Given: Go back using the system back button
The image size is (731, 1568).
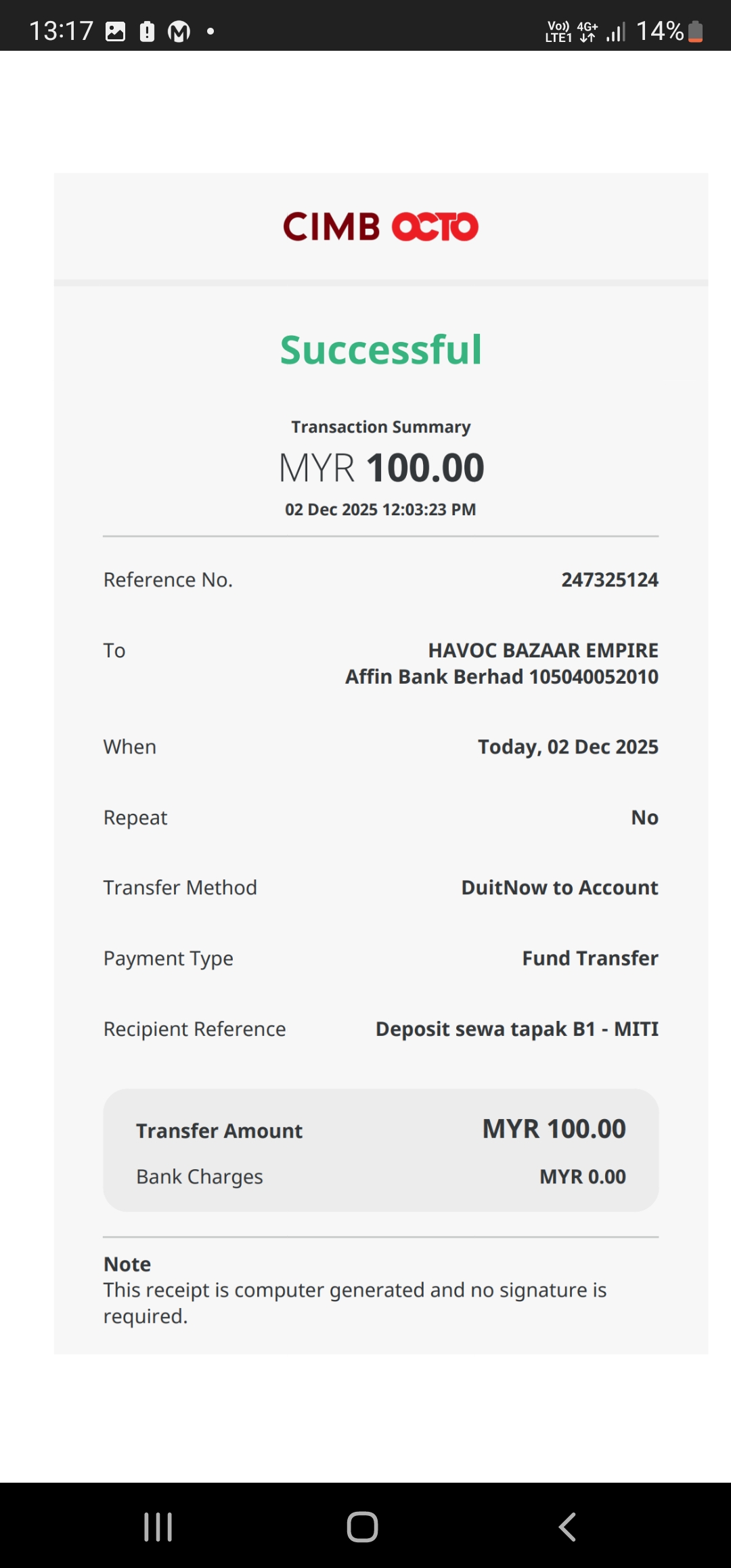Looking at the screenshot, I should [567, 1527].
